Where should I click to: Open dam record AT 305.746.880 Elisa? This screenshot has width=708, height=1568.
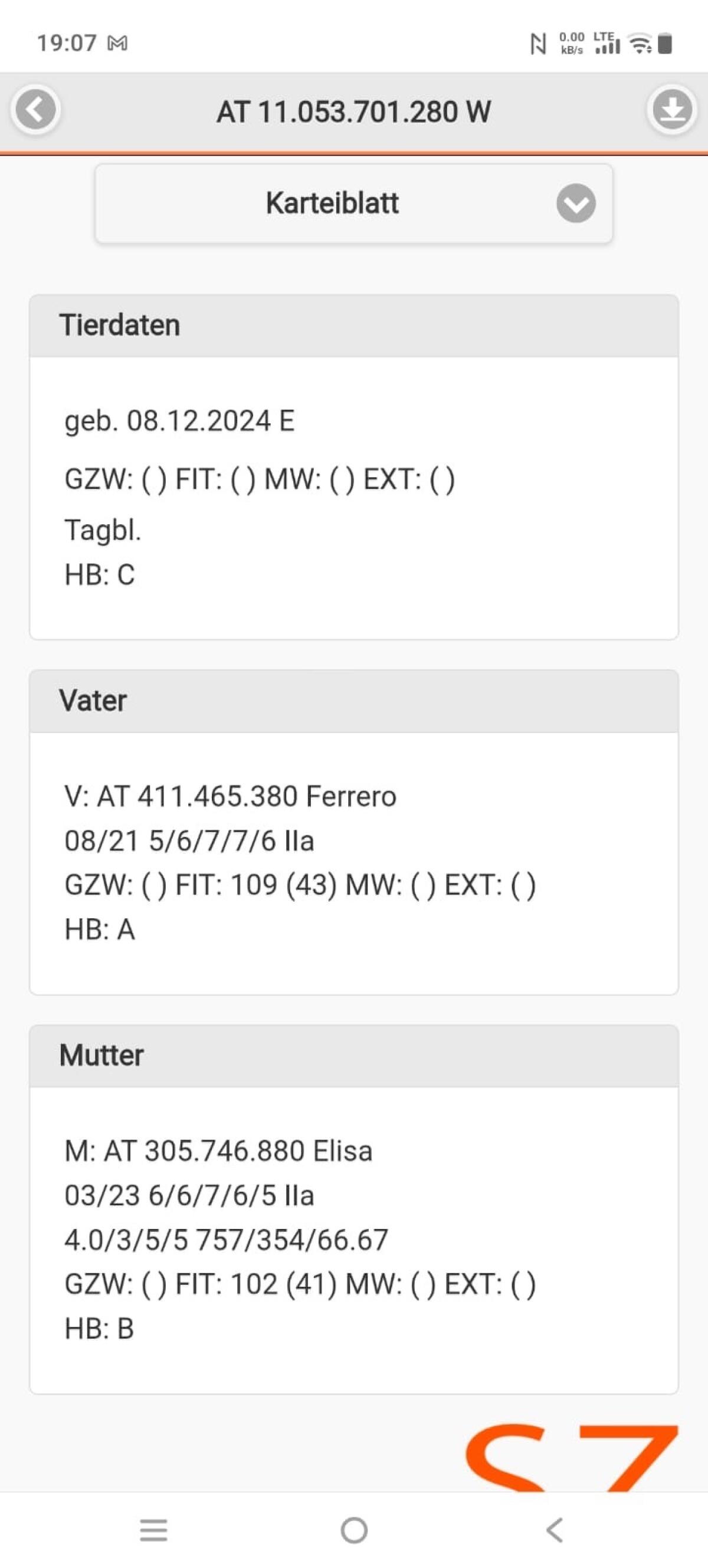point(219,1150)
